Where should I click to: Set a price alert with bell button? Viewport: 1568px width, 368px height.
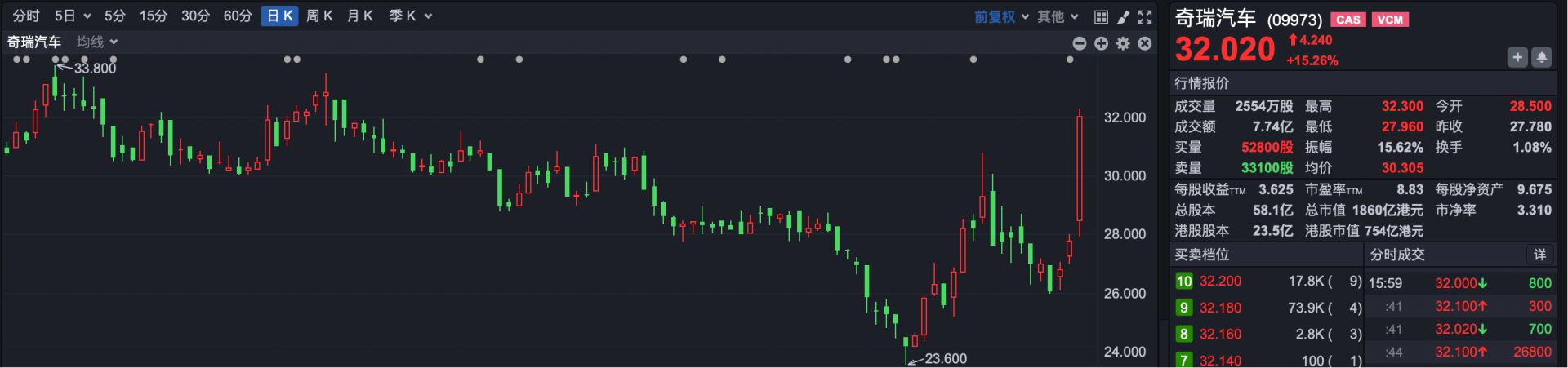coord(1542,57)
